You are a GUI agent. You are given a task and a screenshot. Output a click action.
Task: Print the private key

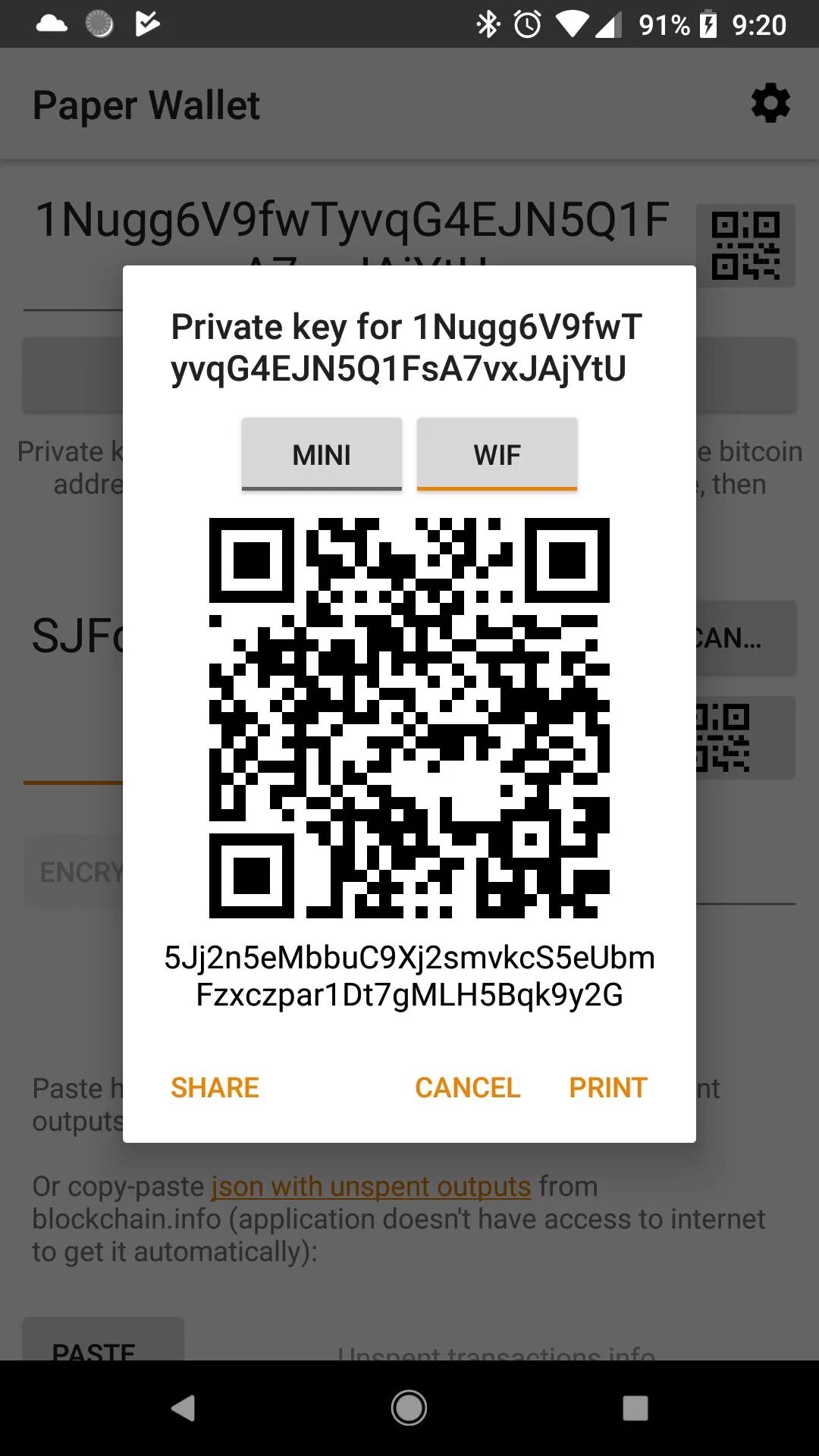point(607,1087)
